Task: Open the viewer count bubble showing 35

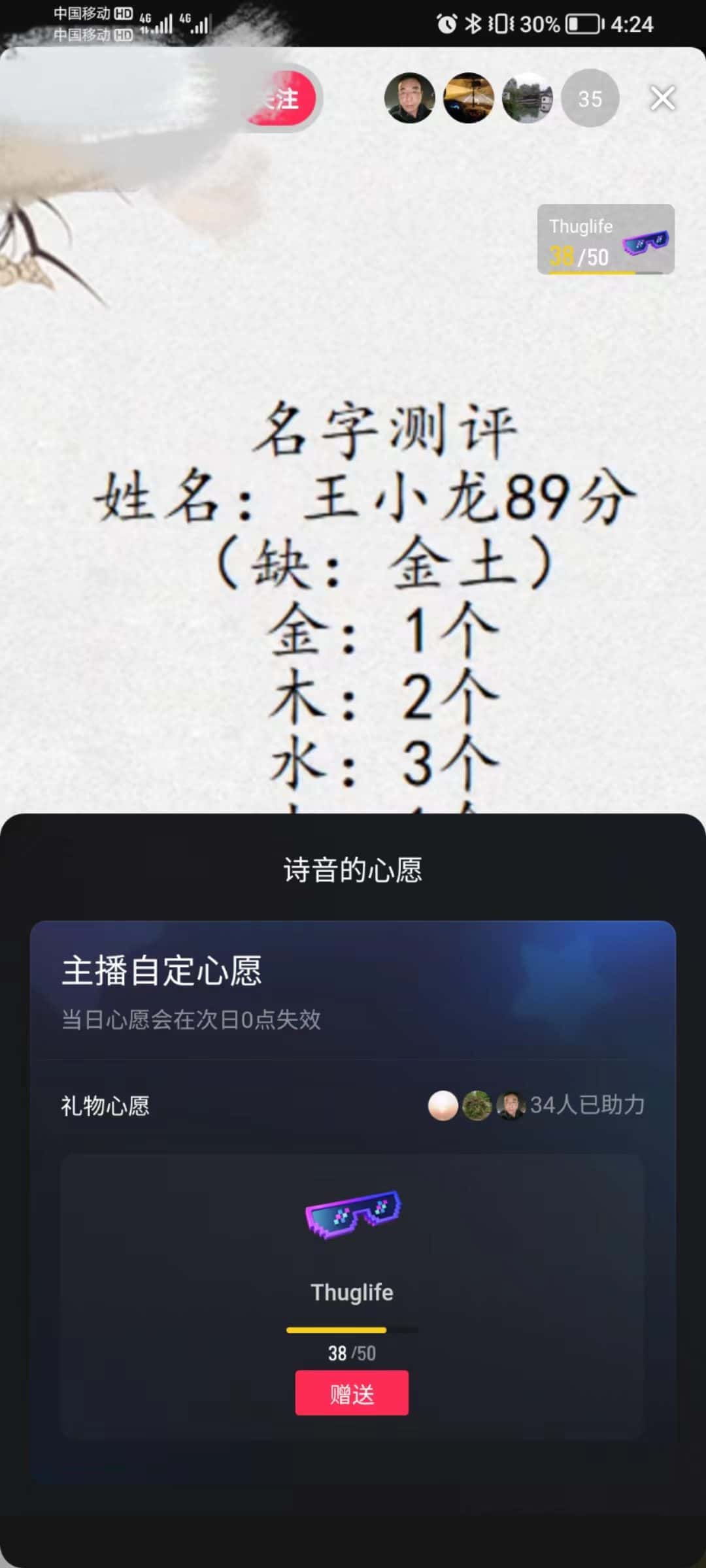Action: 590,99
